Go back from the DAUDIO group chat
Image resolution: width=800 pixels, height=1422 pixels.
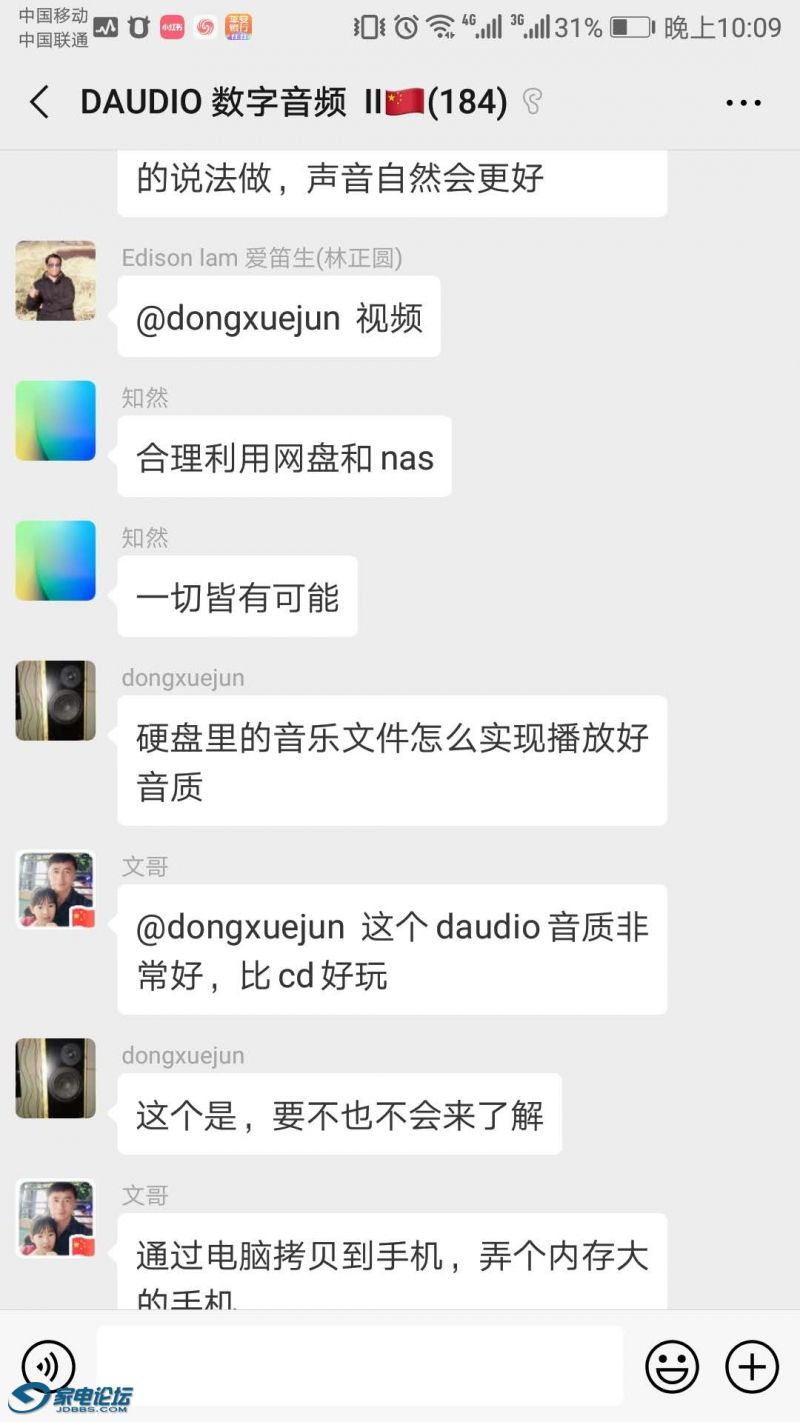40,103
